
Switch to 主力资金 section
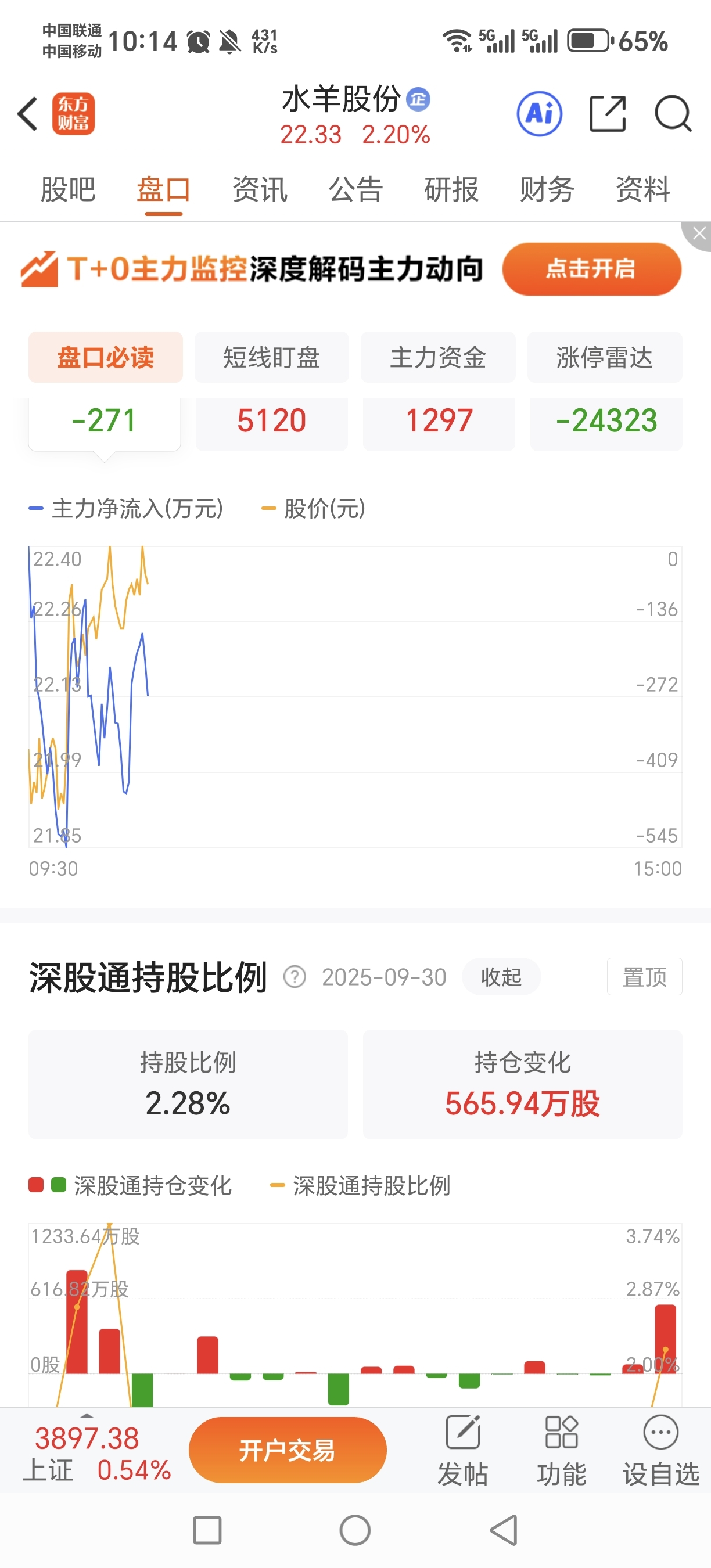click(x=437, y=357)
